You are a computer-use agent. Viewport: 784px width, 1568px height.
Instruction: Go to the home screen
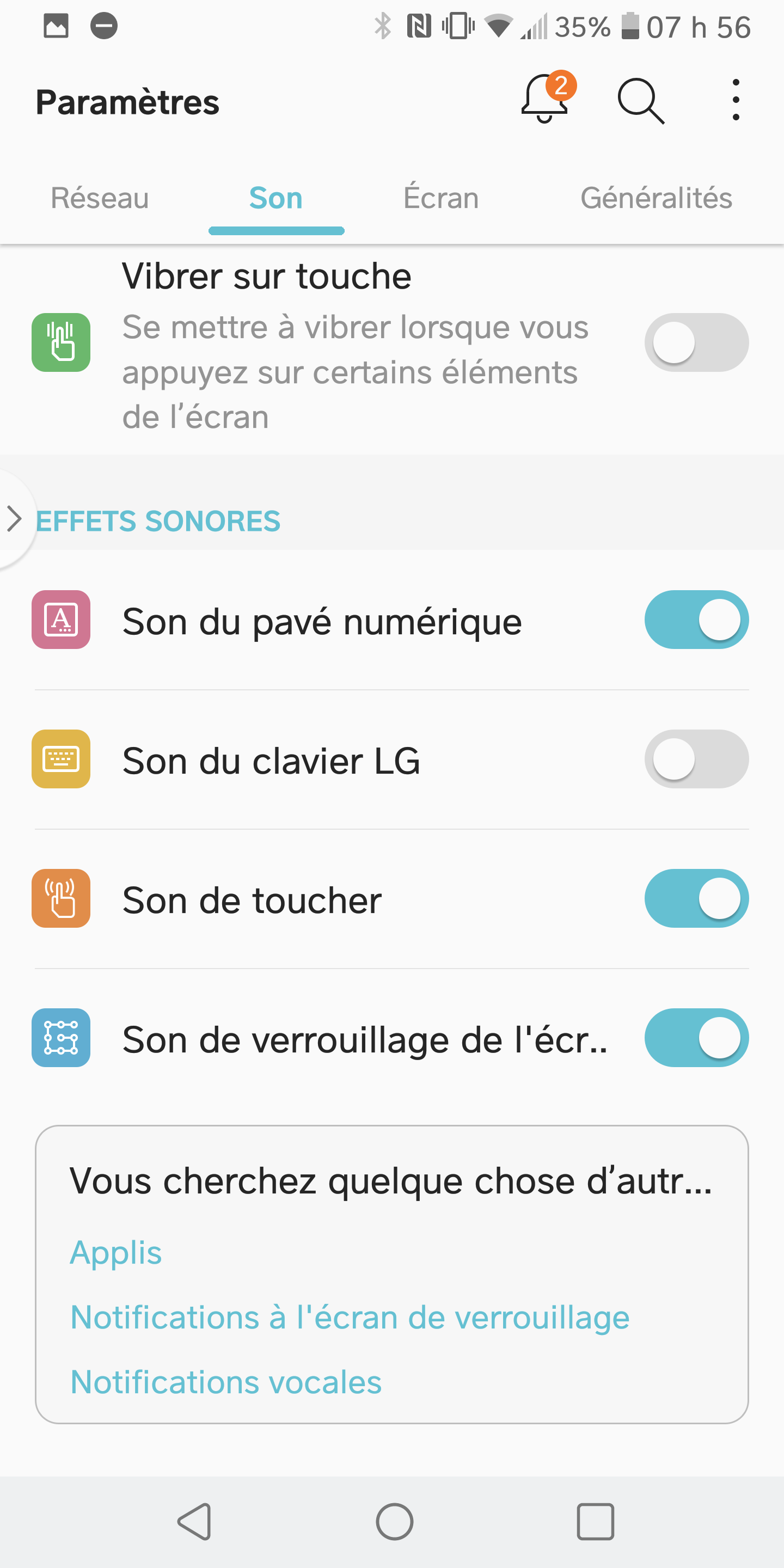coord(394,1522)
